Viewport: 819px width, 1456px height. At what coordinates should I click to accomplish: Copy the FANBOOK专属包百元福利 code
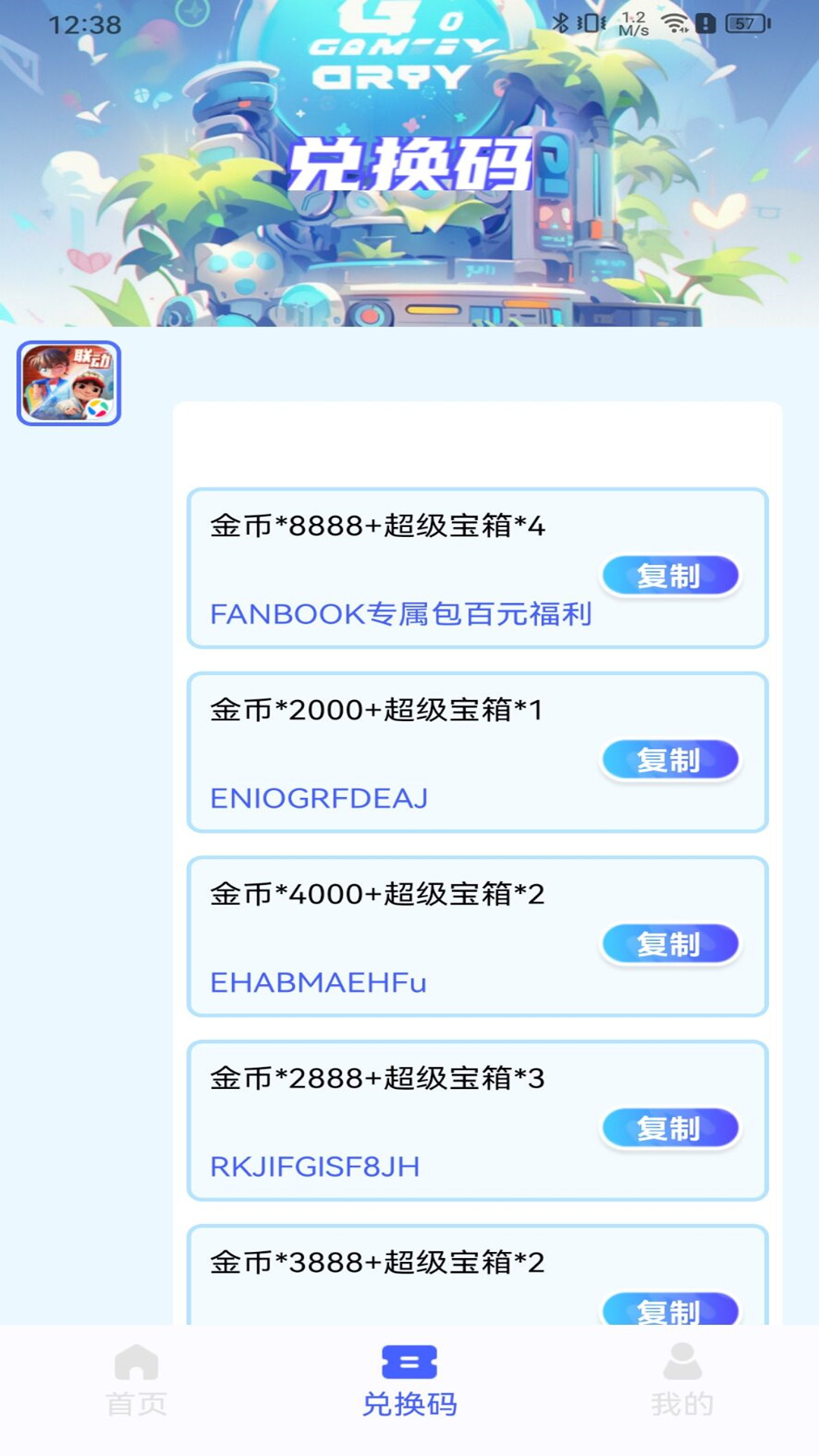pyautogui.click(x=670, y=576)
